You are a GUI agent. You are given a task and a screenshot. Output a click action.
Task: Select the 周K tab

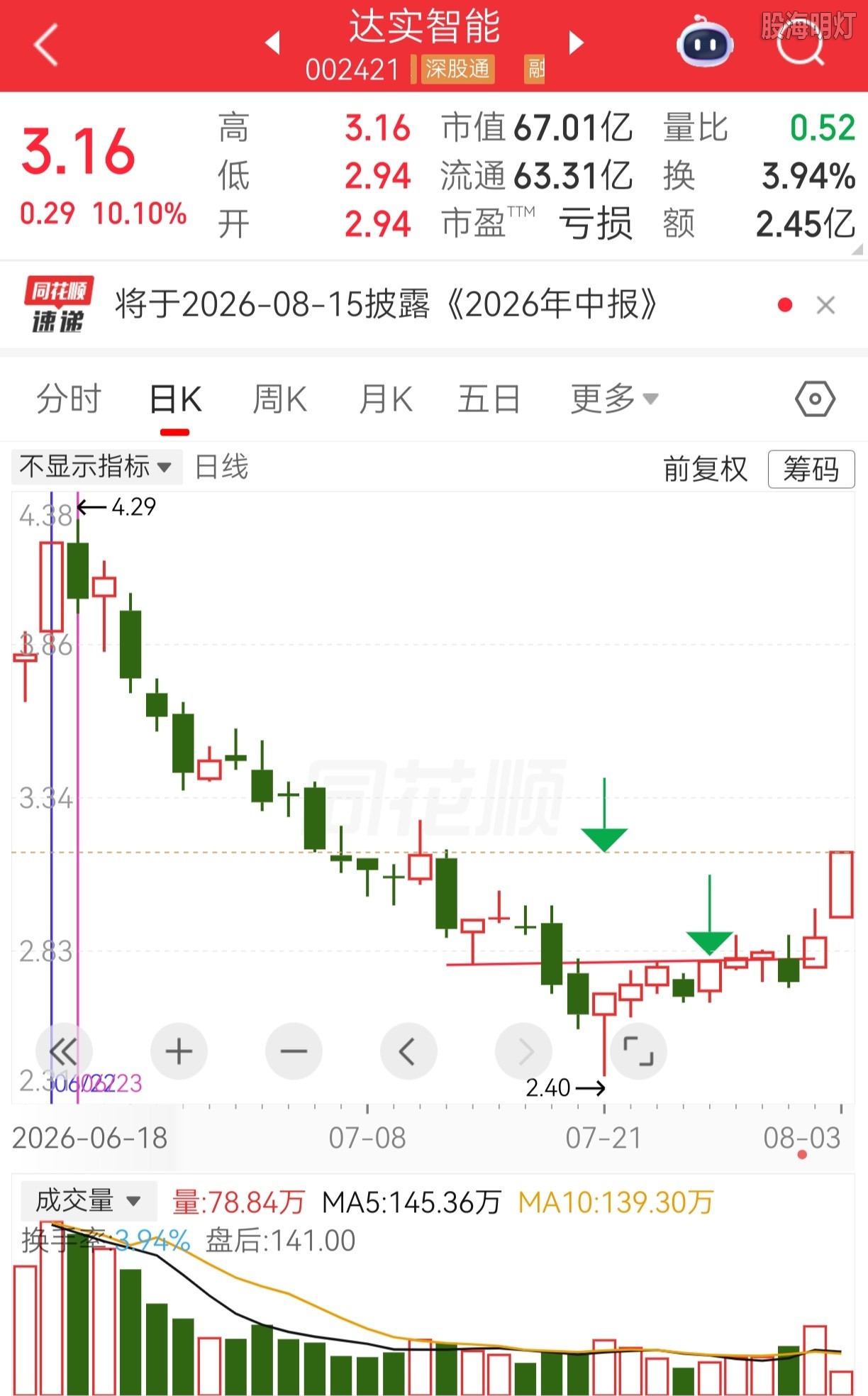coord(280,399)
